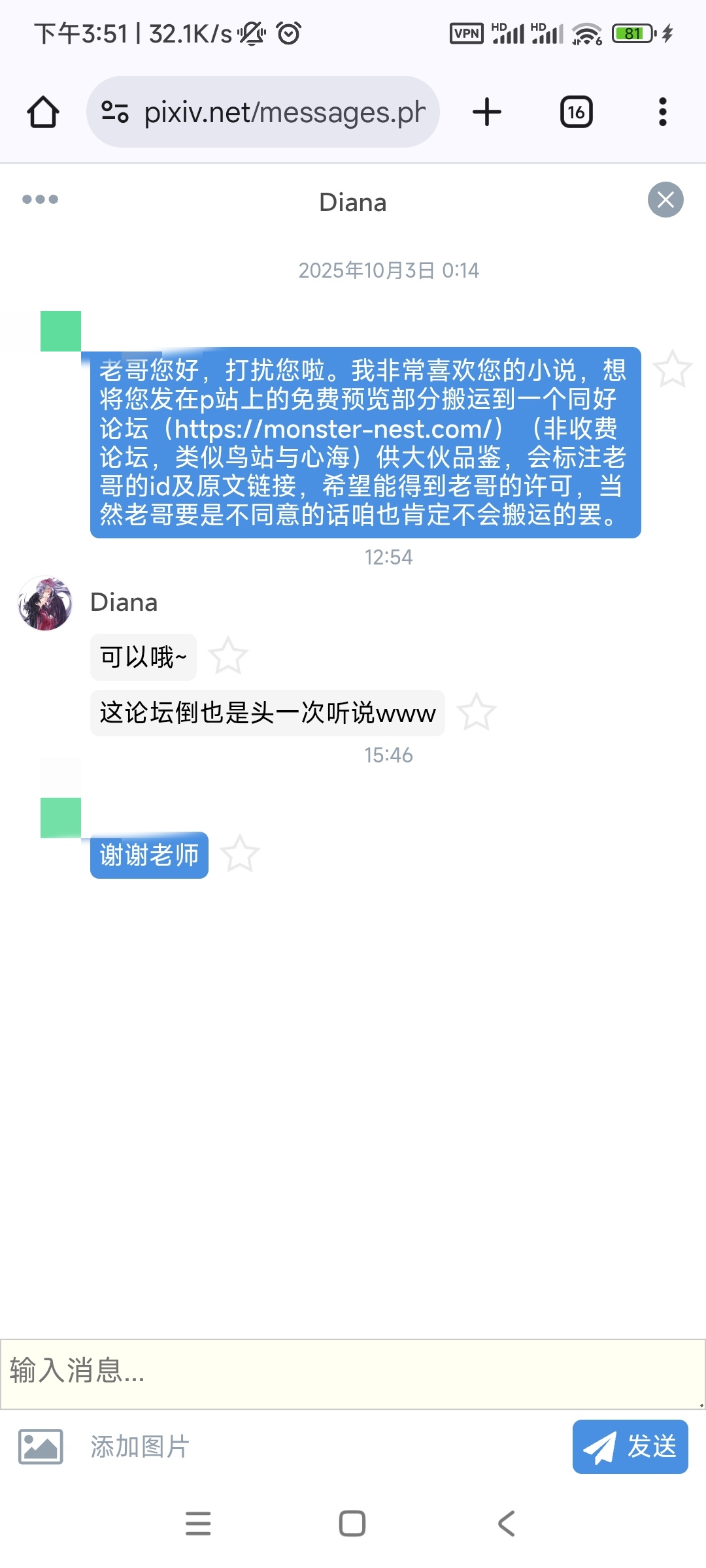Focus the 输入消息 text field
This screenshot has height=1568, width=706.
[x=353, y=1371]
